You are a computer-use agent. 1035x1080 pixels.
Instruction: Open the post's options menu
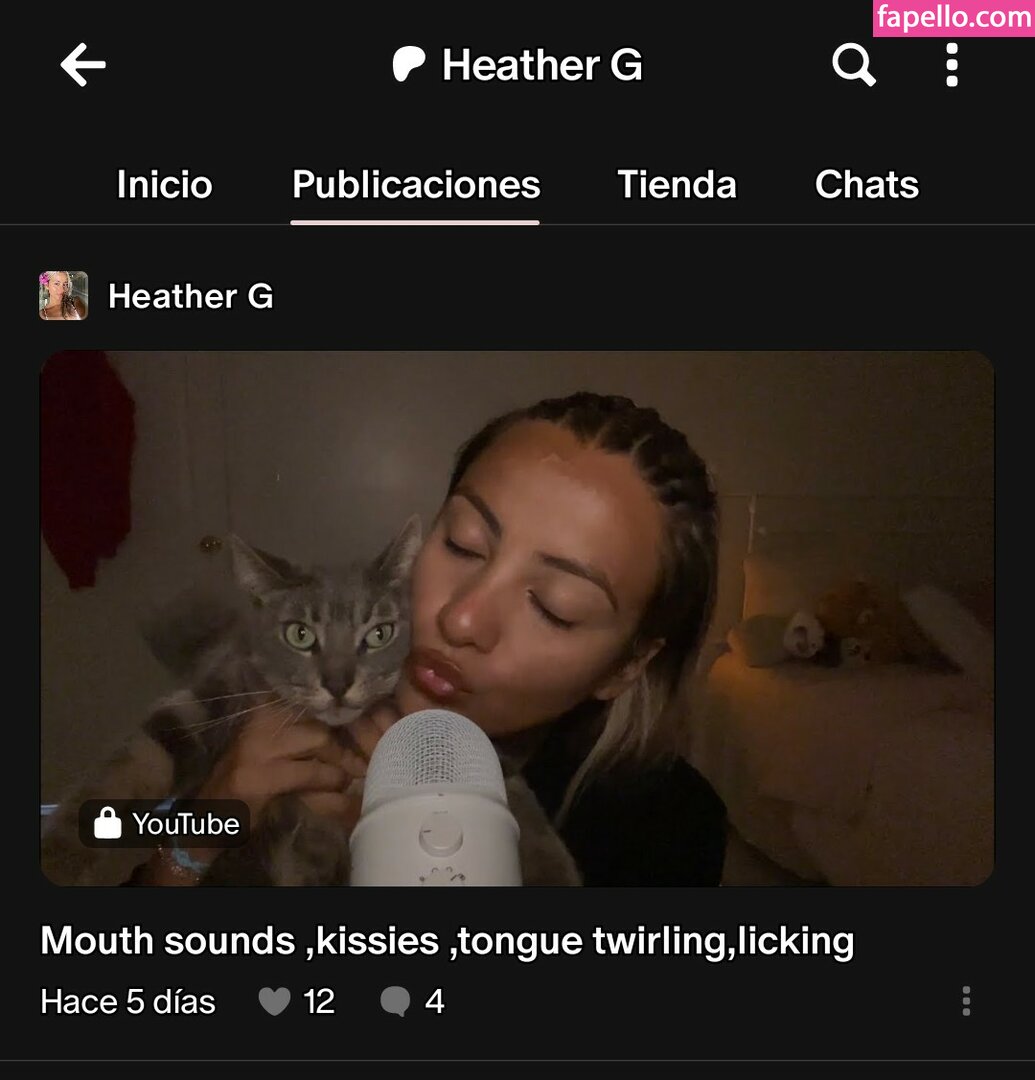pos(965,1001)
